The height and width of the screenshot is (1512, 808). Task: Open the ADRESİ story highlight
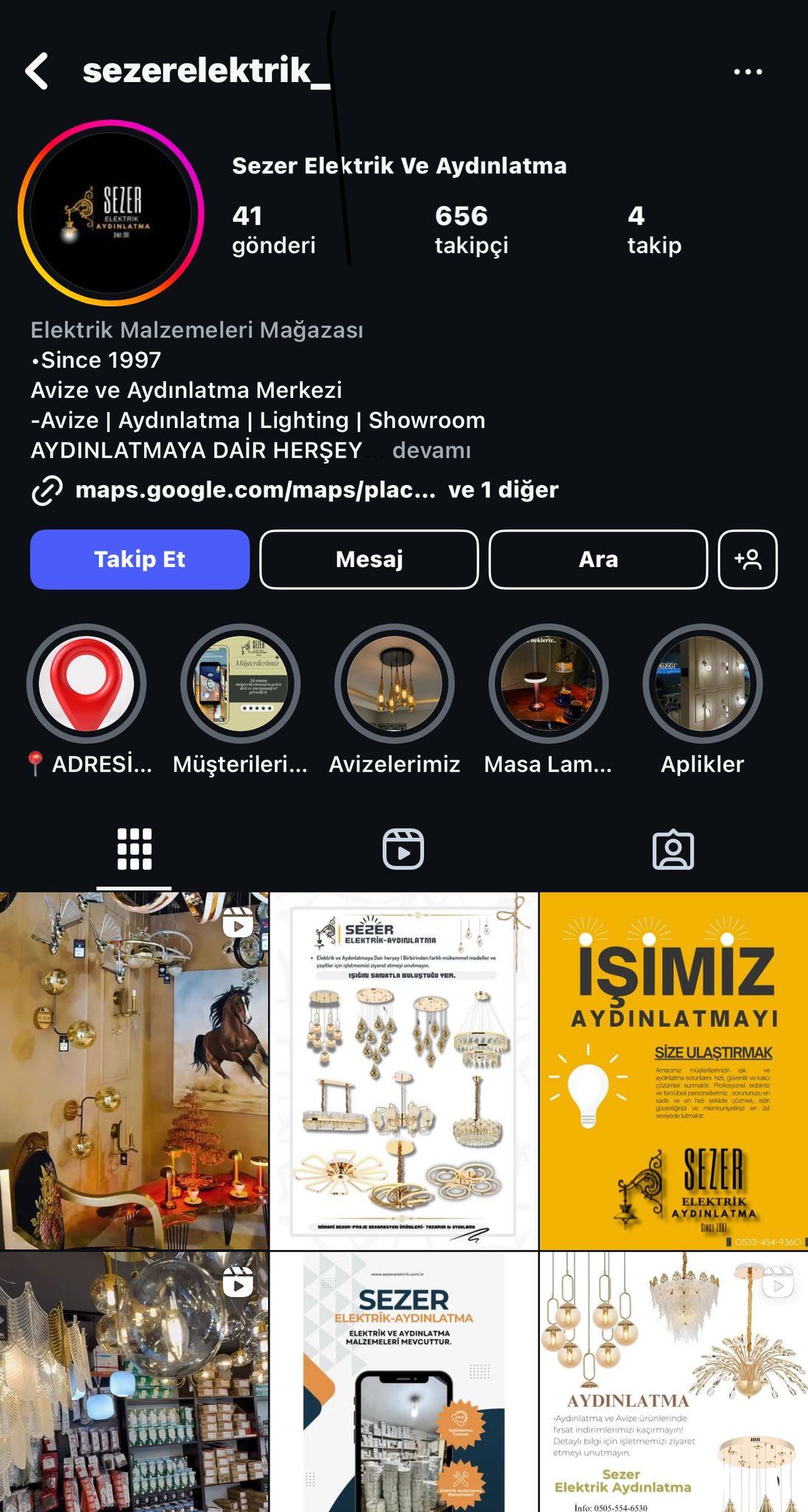86,684
